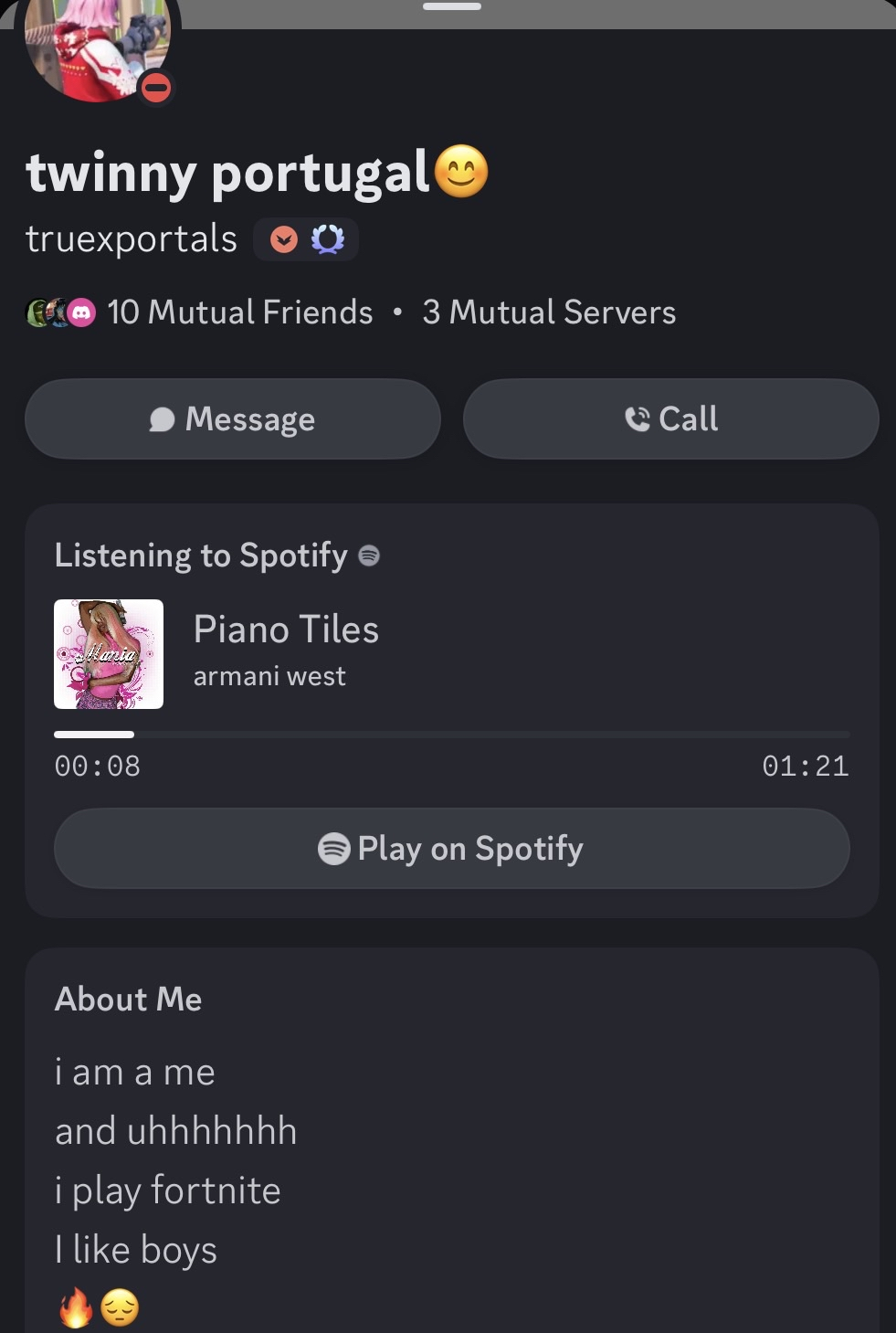Tap the drag handle on the profile sheet
Viewport: 896px width, 1333px height.
tap(451, 6)
